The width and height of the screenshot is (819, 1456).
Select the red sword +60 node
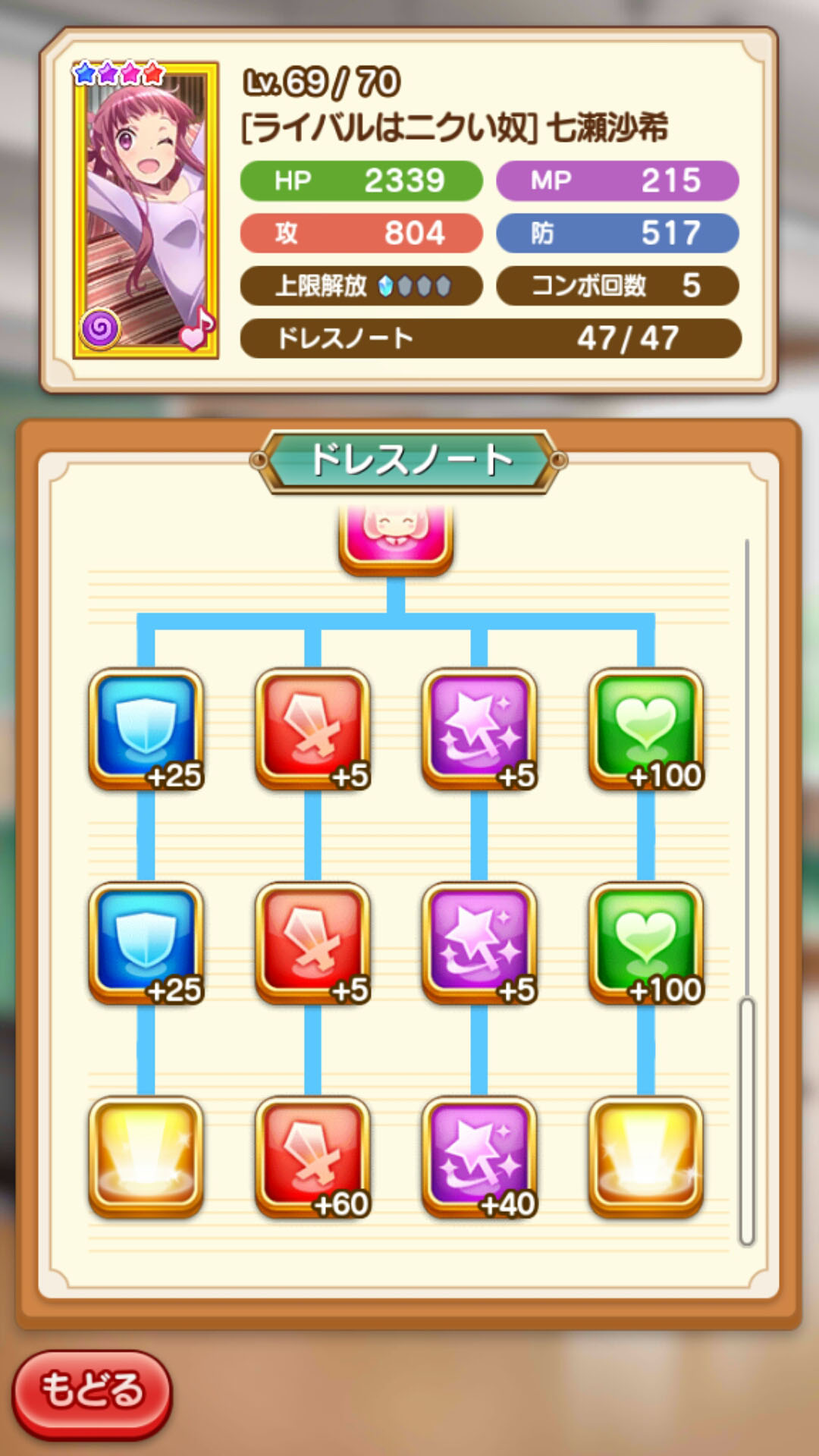(312, 1157)
